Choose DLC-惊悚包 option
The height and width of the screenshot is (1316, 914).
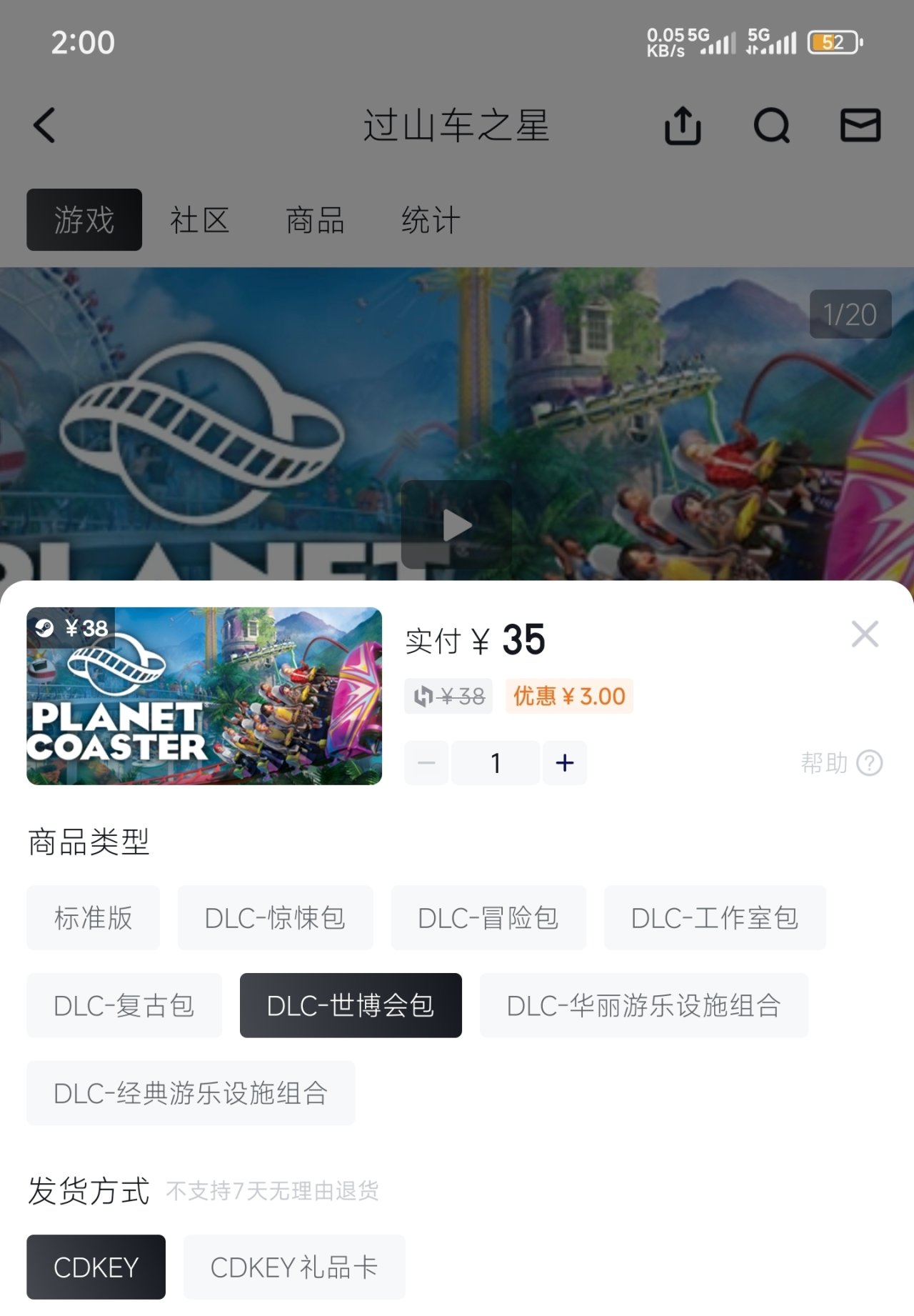pyautogui.click(x=275, y=918)
